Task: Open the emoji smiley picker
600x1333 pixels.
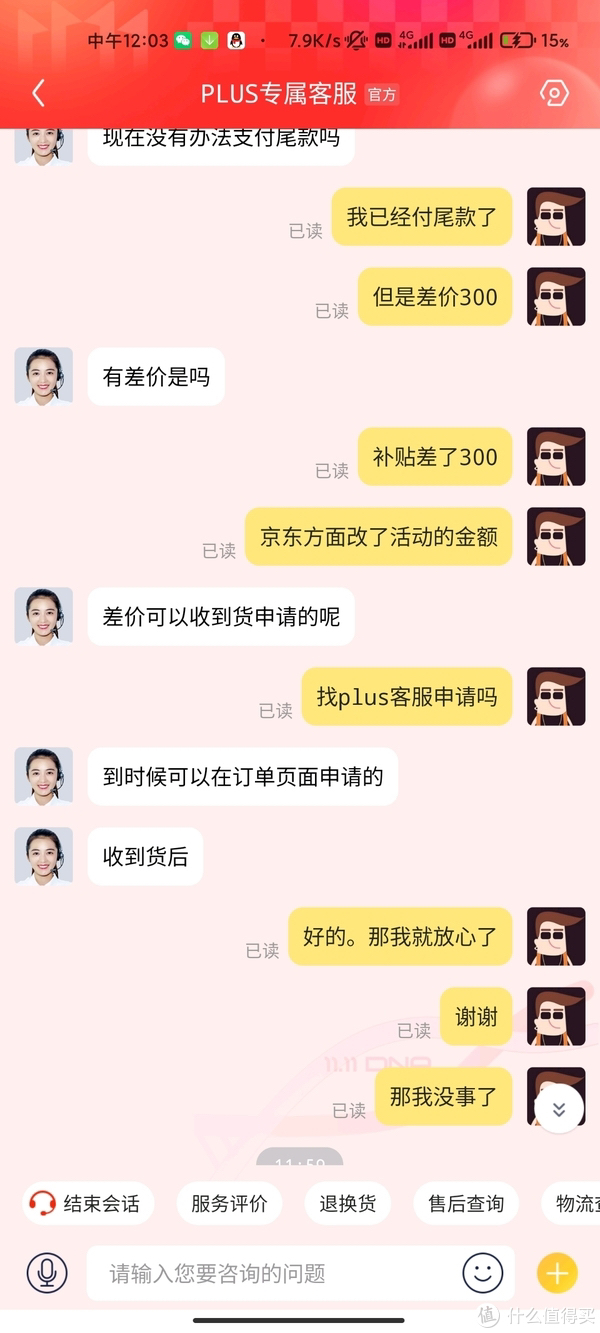Action: tap(482, 1273)
